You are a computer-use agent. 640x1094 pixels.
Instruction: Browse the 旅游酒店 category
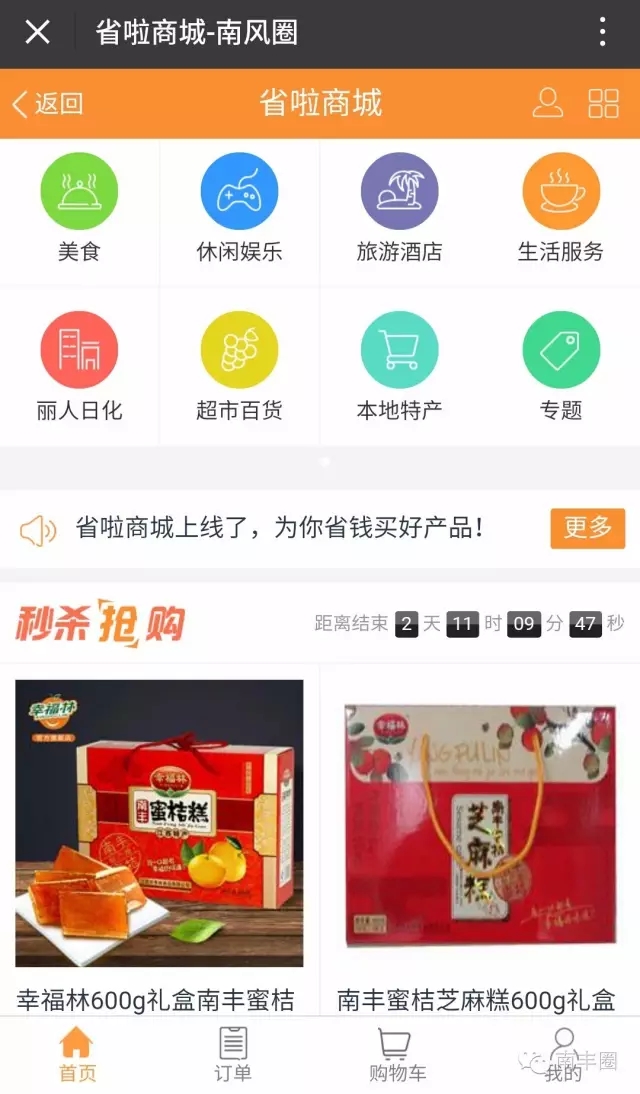399,208
